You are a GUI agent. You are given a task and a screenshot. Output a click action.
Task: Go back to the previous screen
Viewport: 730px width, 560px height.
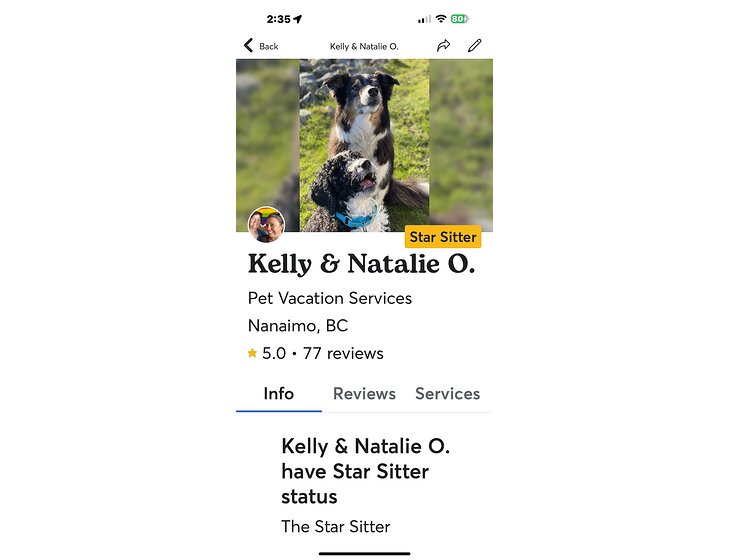tap(261, 46)
